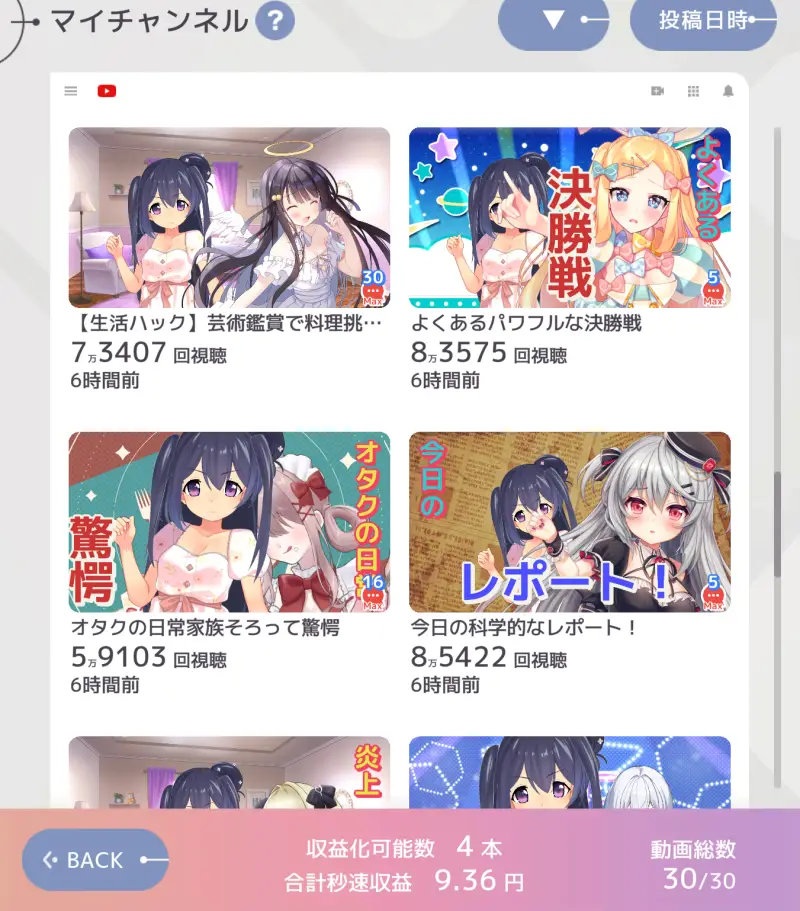Open the hamburger menu icon
Image resolution: width=800 pixels, height=911 pixels.
pos(69,90)
